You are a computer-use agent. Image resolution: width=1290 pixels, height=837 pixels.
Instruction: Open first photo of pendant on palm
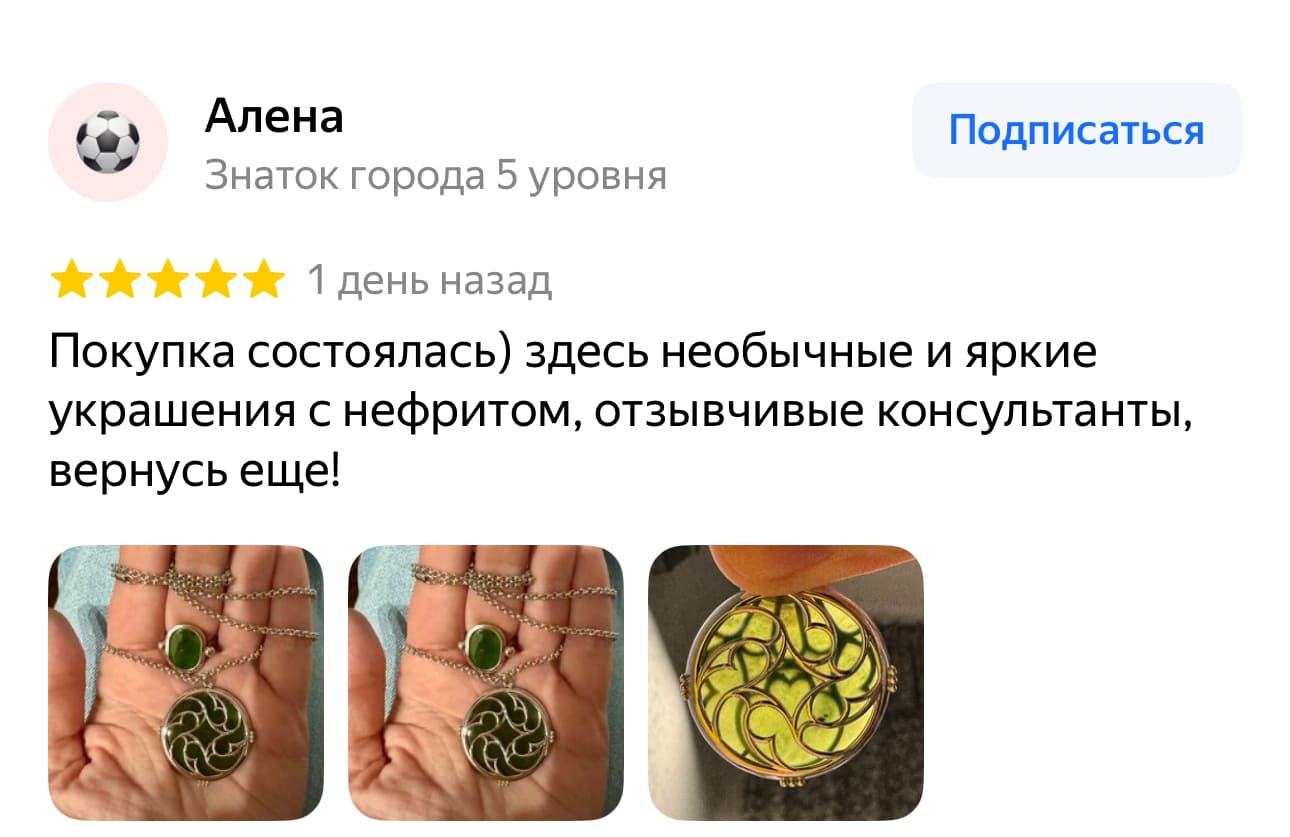(x=186, y=683)
